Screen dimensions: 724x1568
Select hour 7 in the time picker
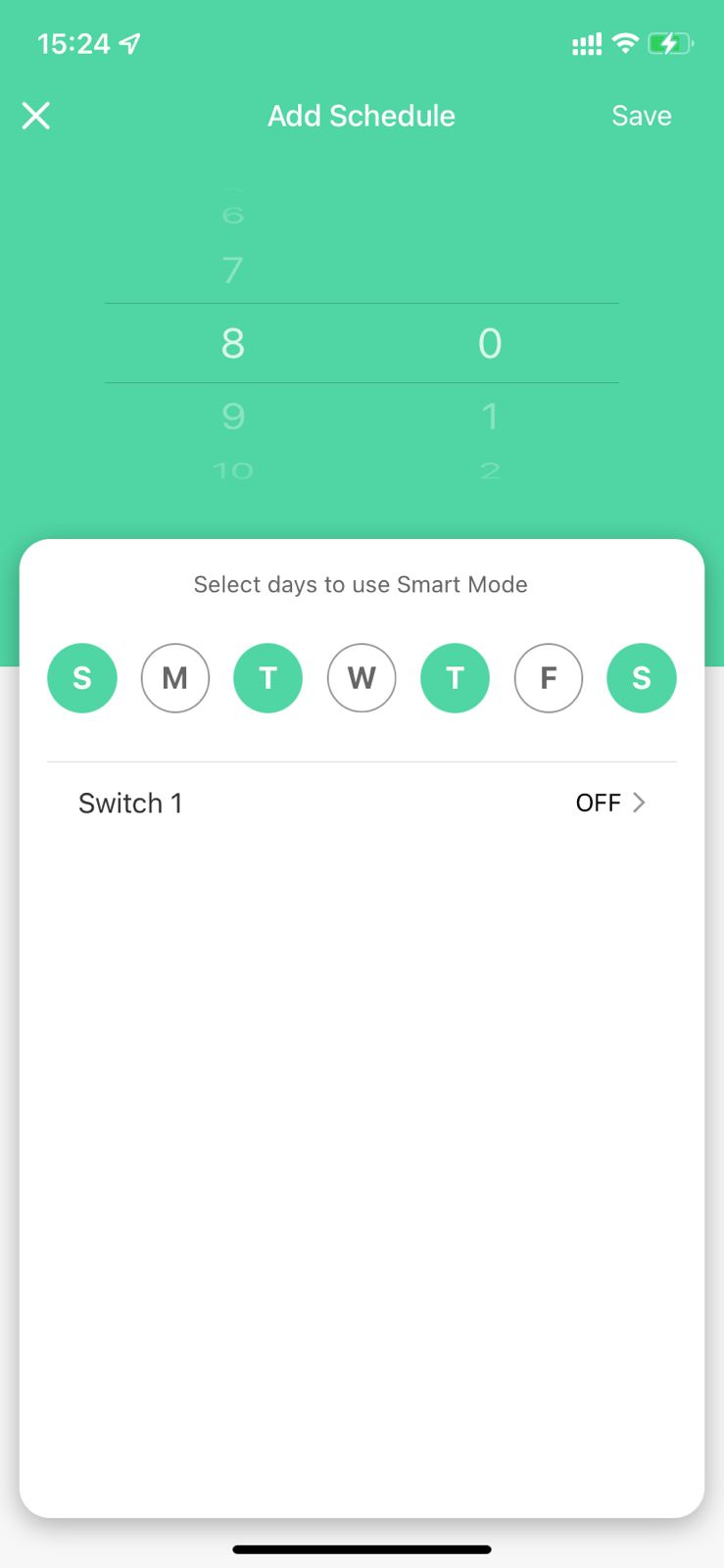click(x=233, y=269)
